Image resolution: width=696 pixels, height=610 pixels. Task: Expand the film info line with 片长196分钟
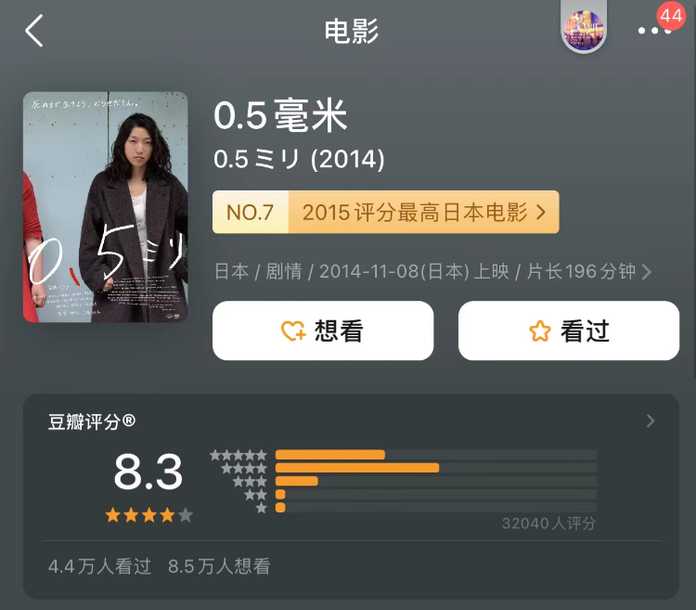tap(433, 272)
